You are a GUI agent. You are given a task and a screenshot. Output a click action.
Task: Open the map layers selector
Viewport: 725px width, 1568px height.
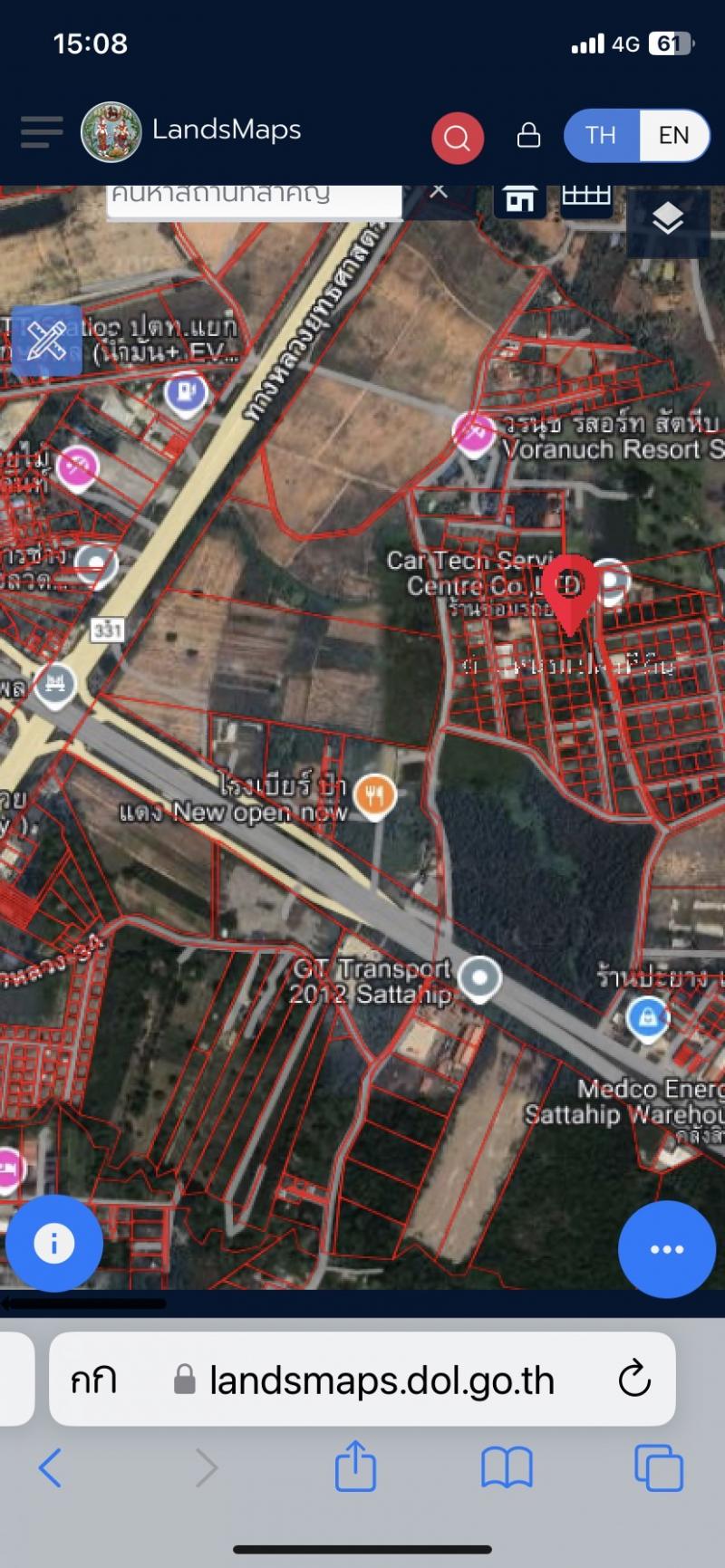pos(668,218)
